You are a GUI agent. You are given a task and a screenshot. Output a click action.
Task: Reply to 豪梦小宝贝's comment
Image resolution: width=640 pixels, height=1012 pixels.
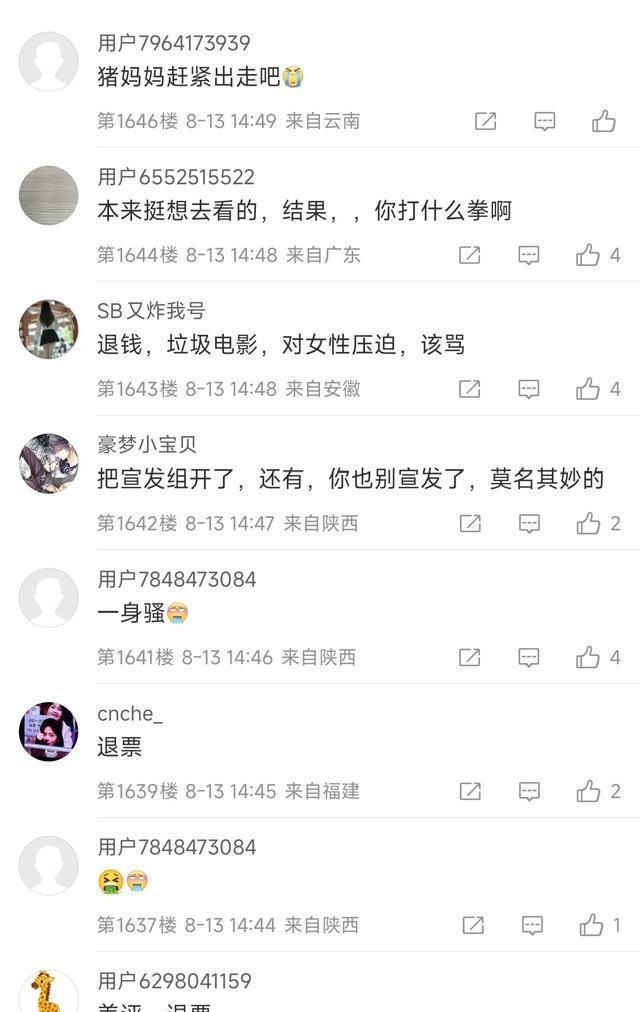529,523
